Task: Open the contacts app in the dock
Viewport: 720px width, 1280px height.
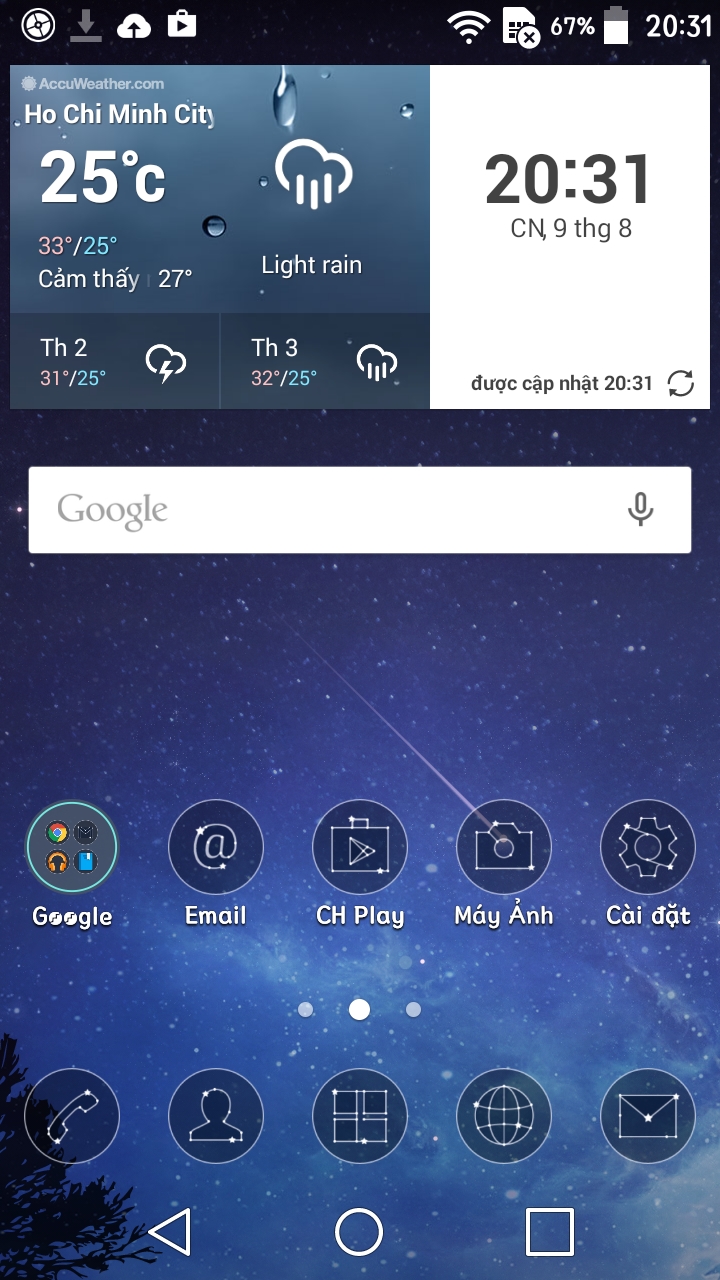Action: coord(216,1115)
